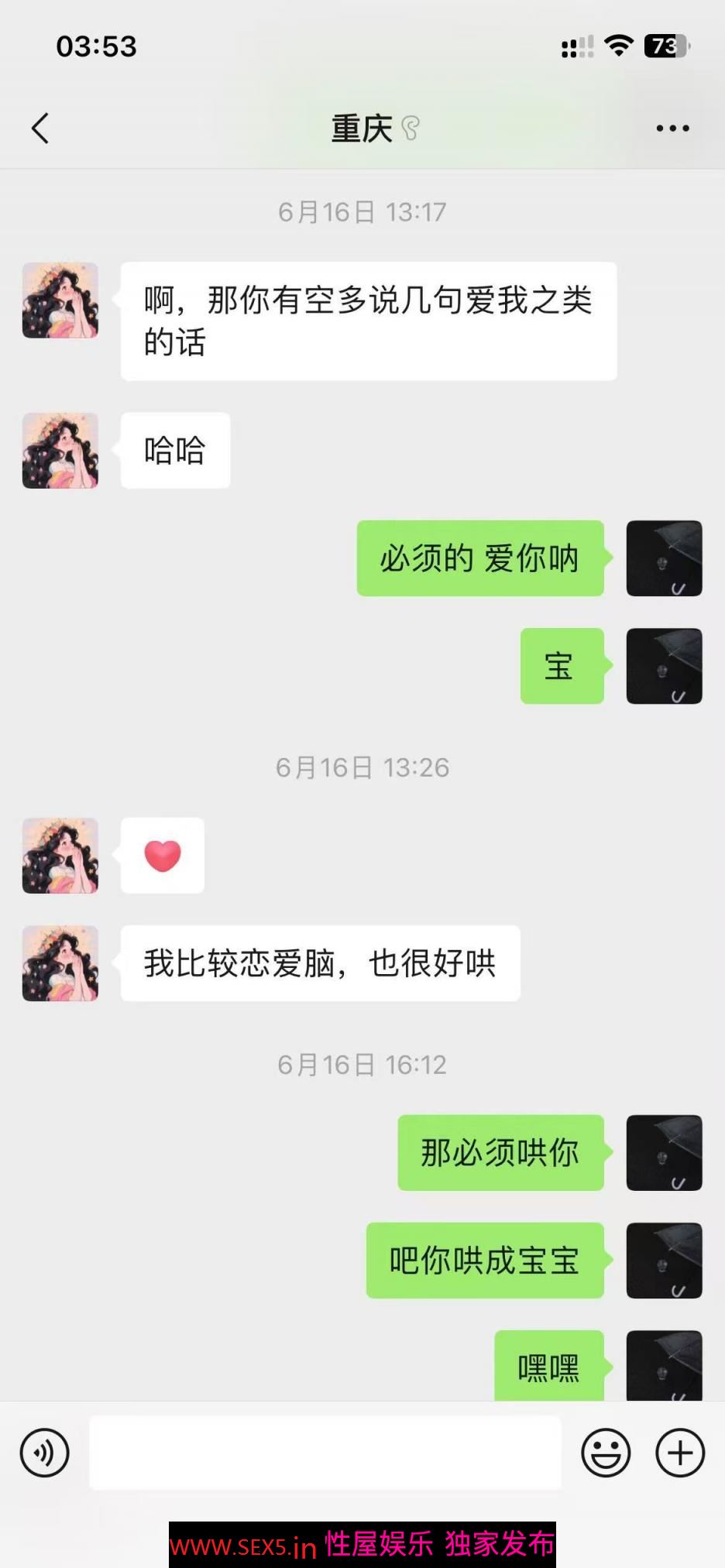Focus the message text field

pos(325,1453)
